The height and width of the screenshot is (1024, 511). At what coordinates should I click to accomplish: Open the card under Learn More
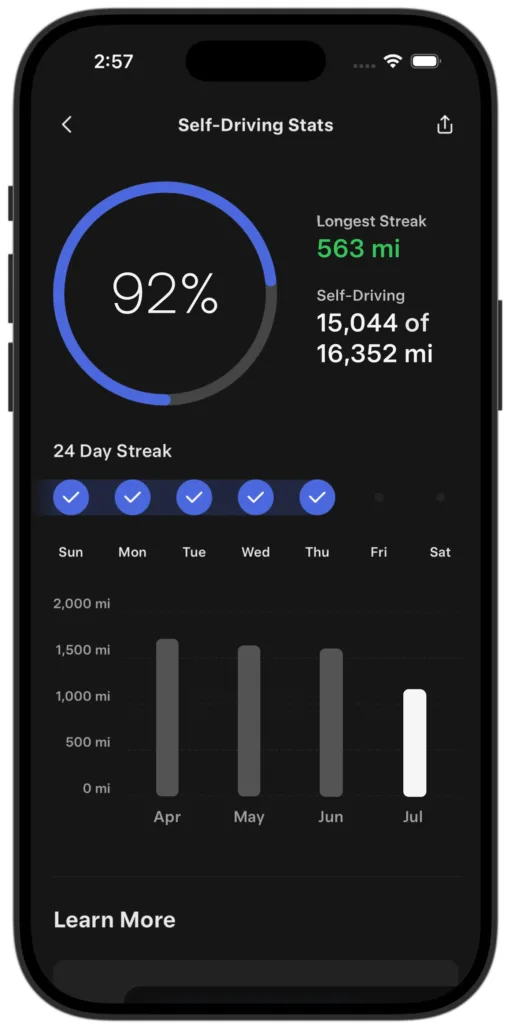[x=256, y=981]
